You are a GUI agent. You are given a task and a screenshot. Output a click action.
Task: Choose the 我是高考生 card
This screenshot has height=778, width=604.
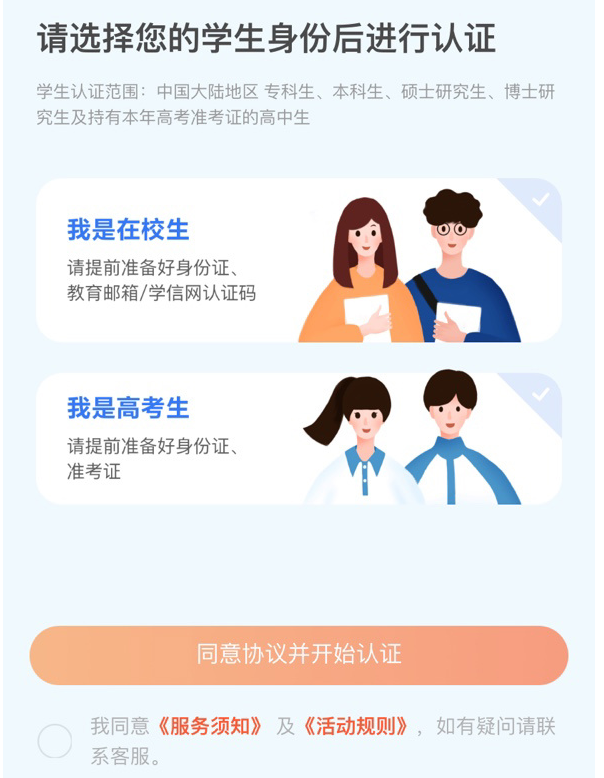[298, 439]
